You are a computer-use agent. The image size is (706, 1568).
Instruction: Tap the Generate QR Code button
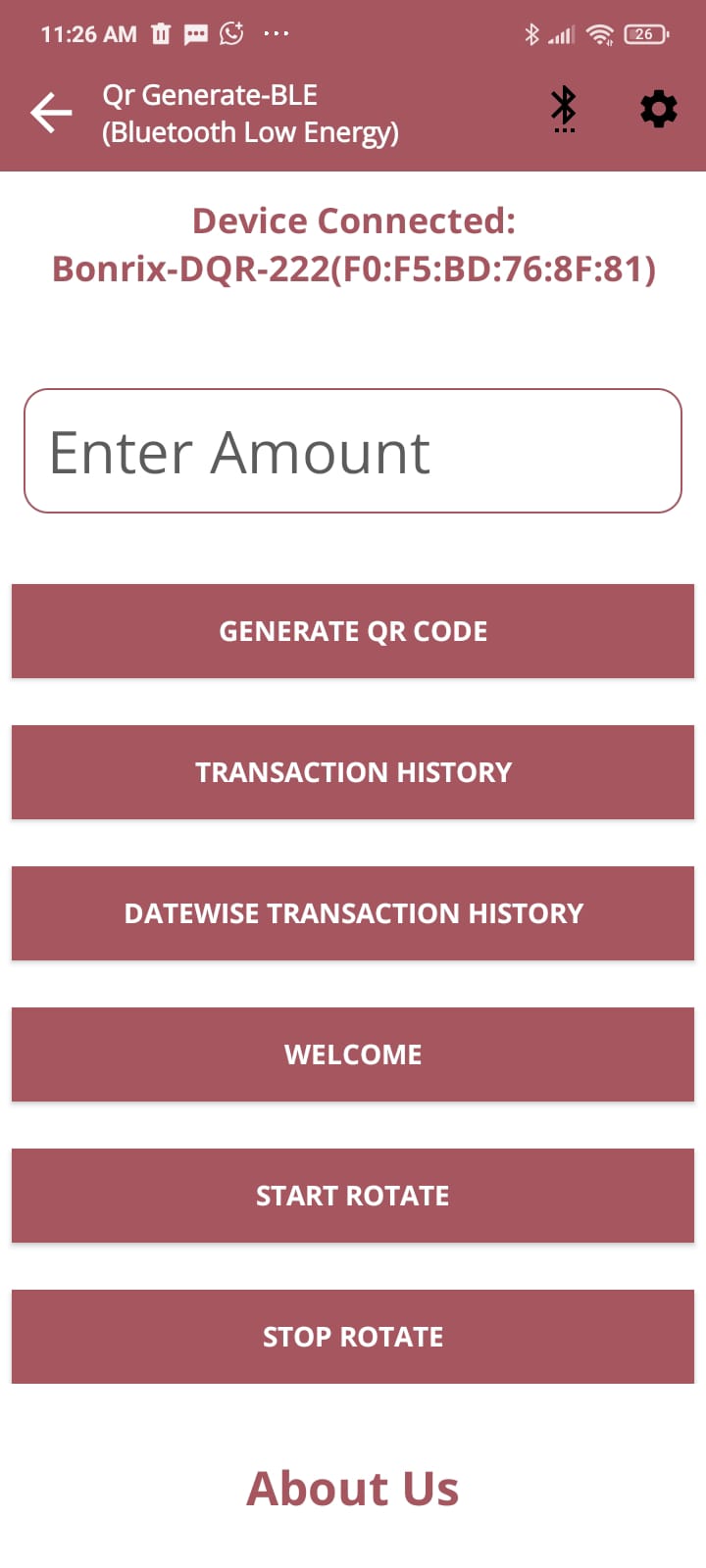[353, 631]
